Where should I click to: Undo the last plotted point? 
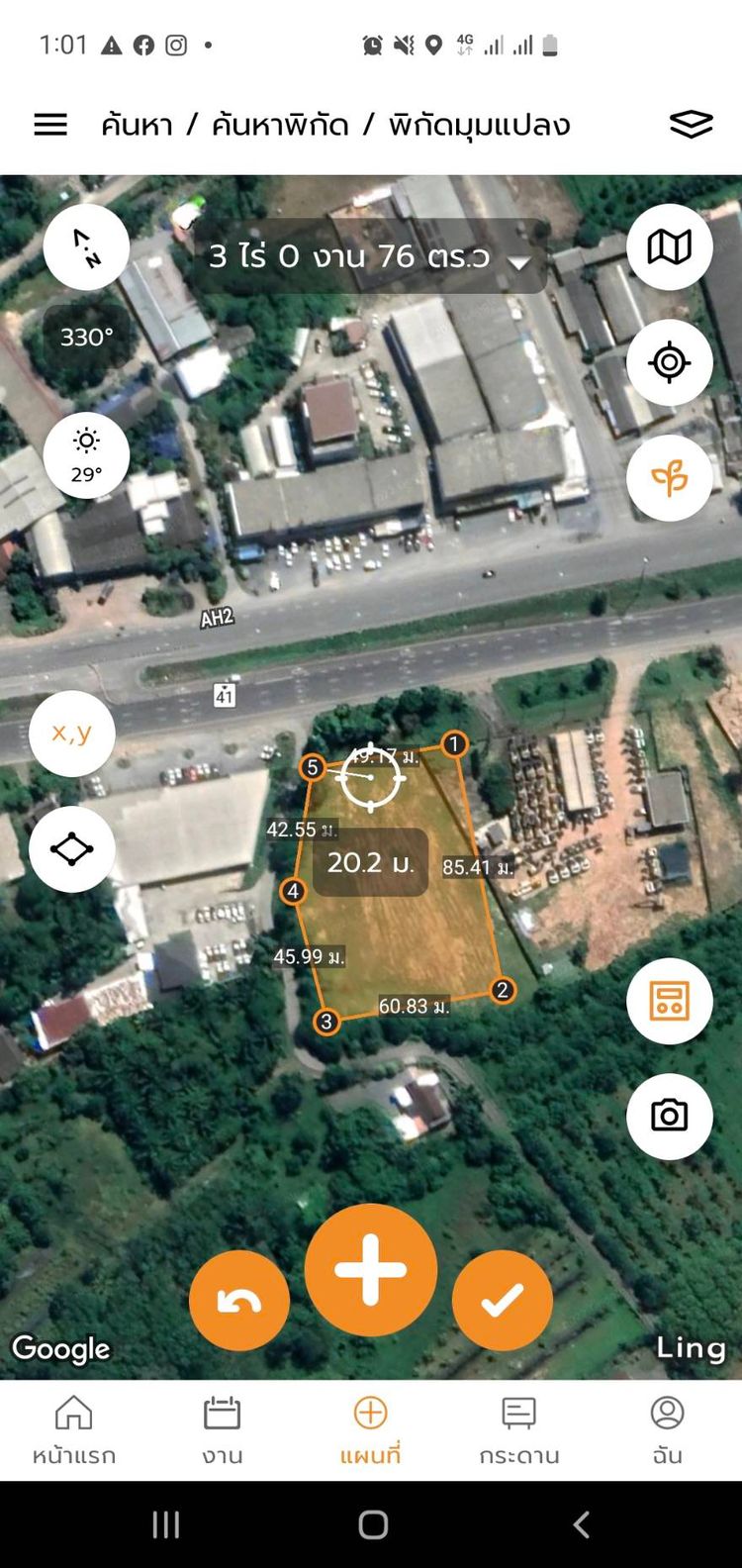(x=239, y=1301)
